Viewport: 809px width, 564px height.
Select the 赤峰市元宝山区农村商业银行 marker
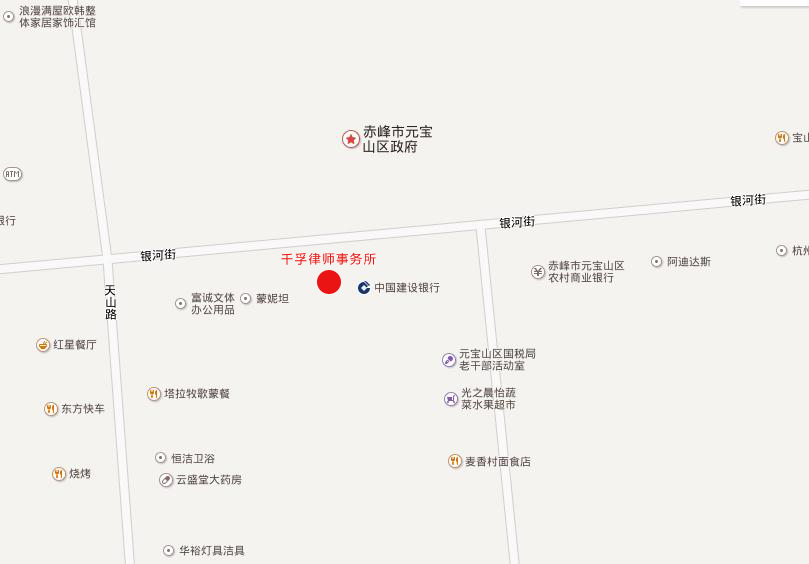point(538,272)
